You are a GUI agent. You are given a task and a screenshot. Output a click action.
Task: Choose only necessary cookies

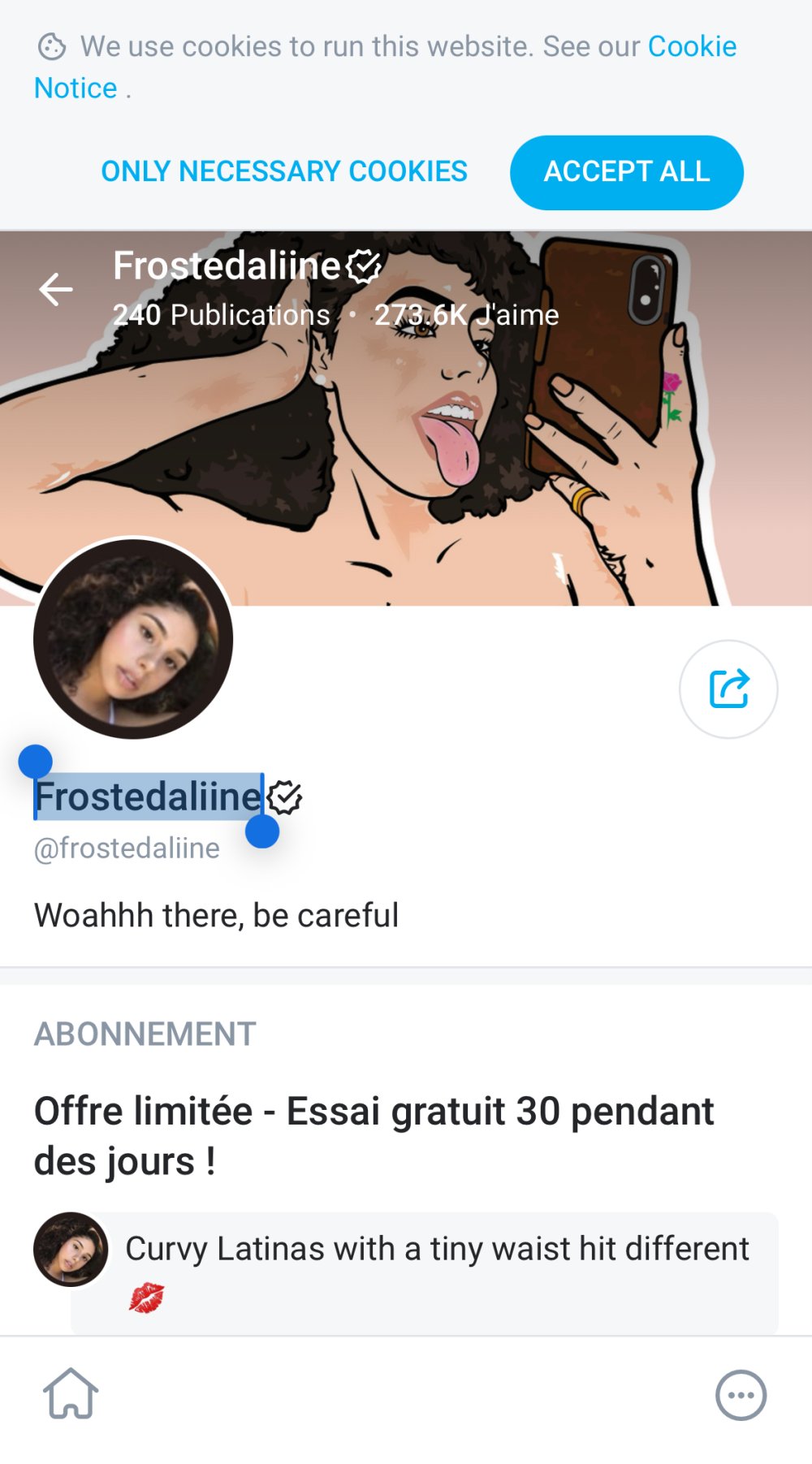(x=284, y=171)
